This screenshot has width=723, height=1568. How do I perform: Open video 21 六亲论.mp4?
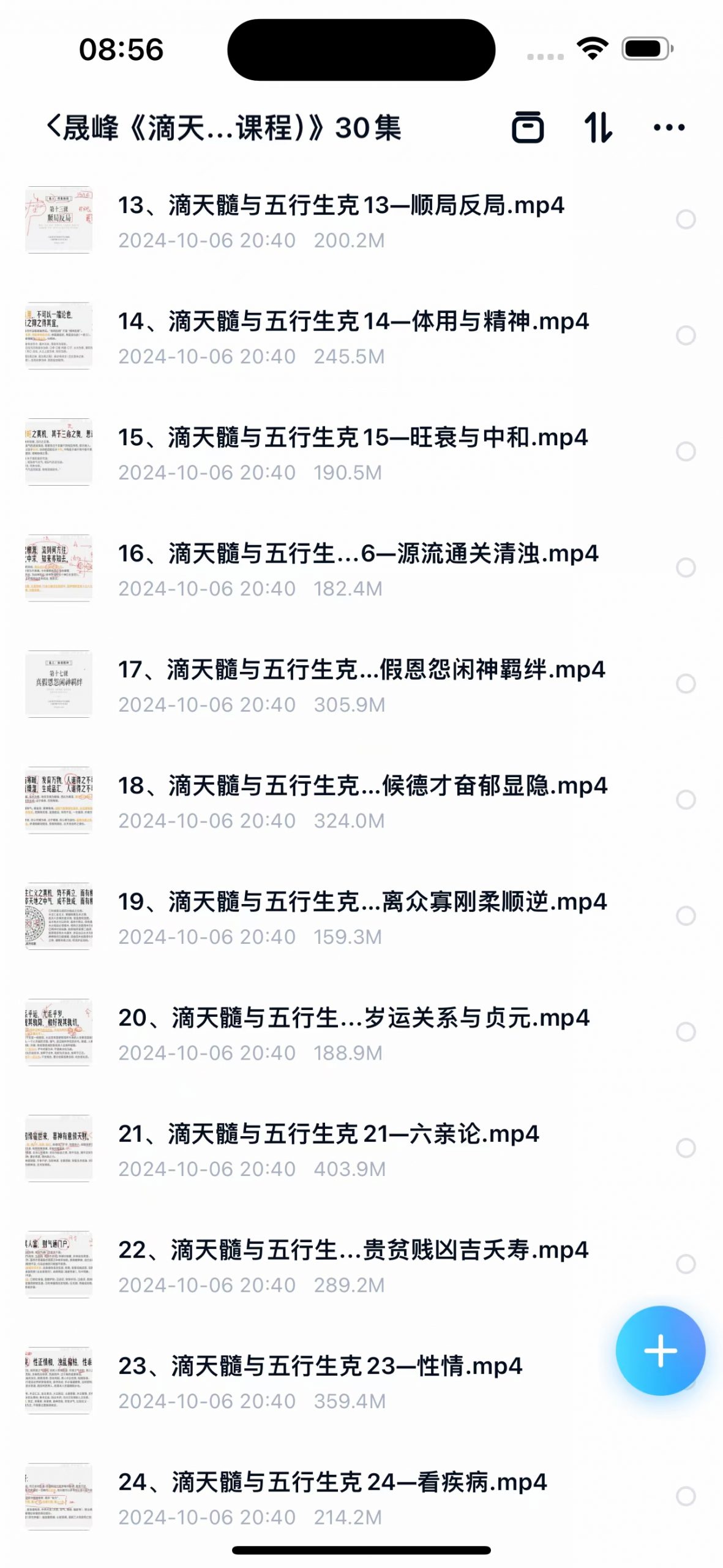[x=328, y=1134]
